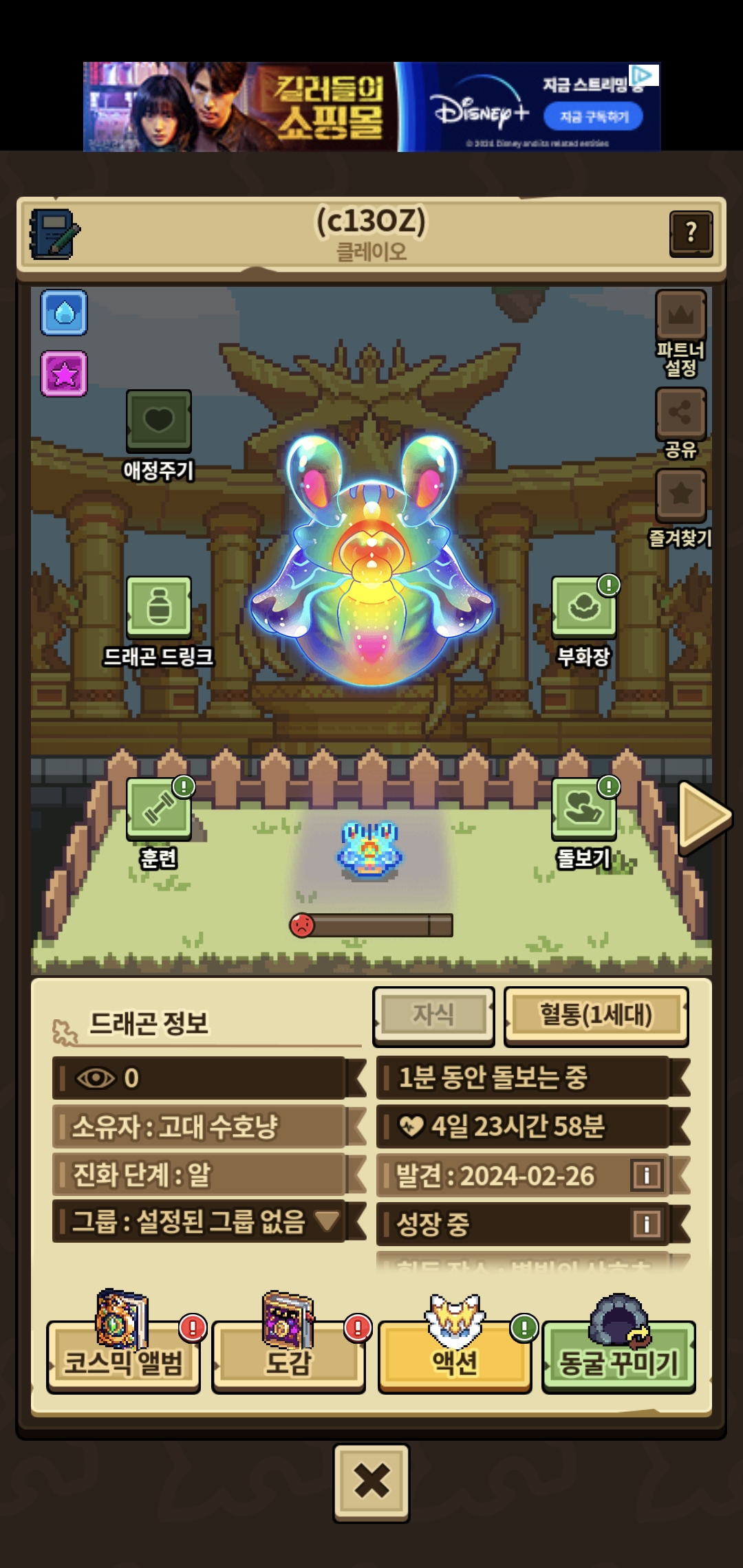View info for 발견 date
Image resolution: width=743 pixels, height=1568 pixels.
[646, 1175]
